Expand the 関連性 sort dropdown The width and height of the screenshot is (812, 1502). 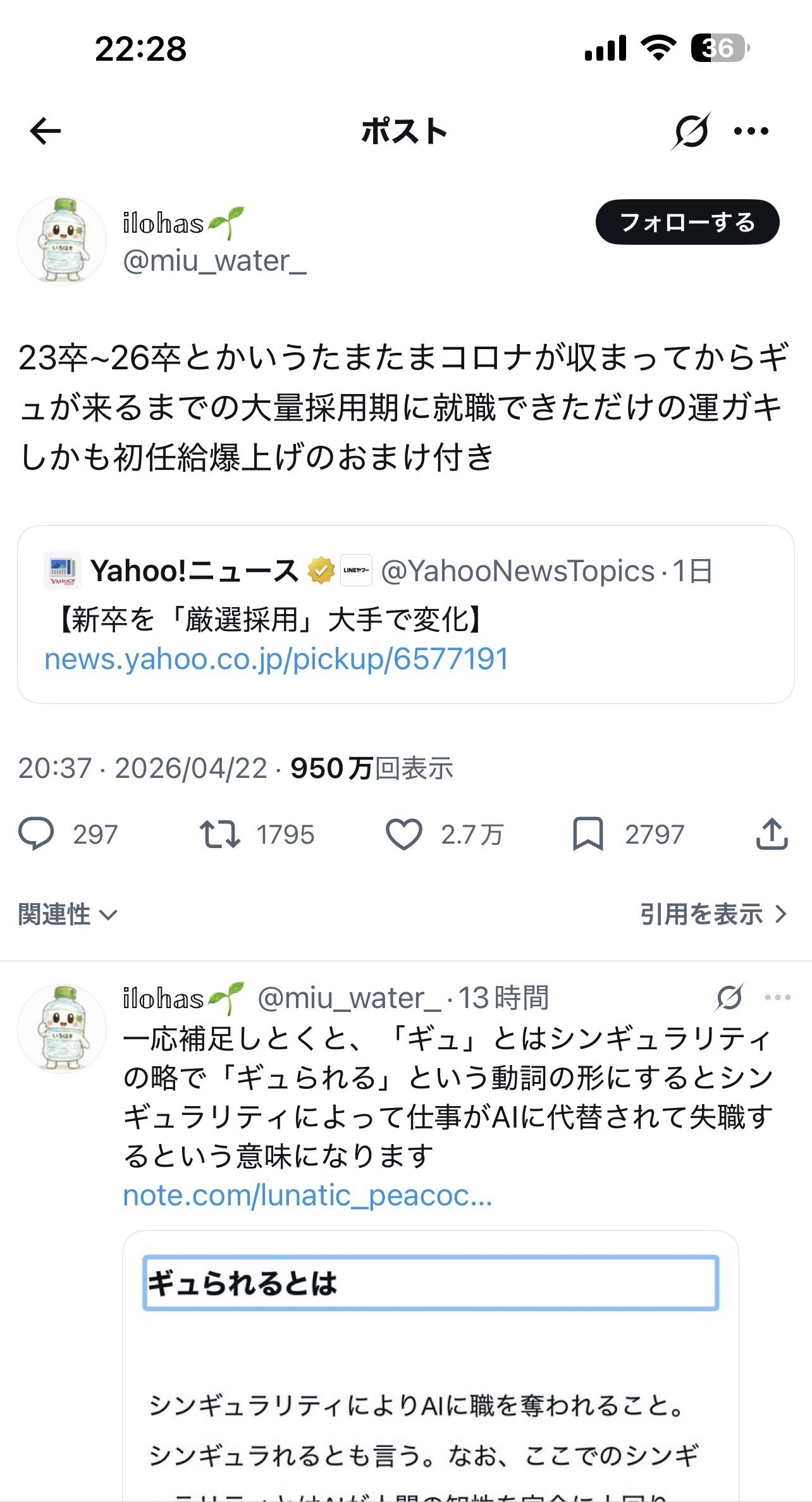(67, 914)
